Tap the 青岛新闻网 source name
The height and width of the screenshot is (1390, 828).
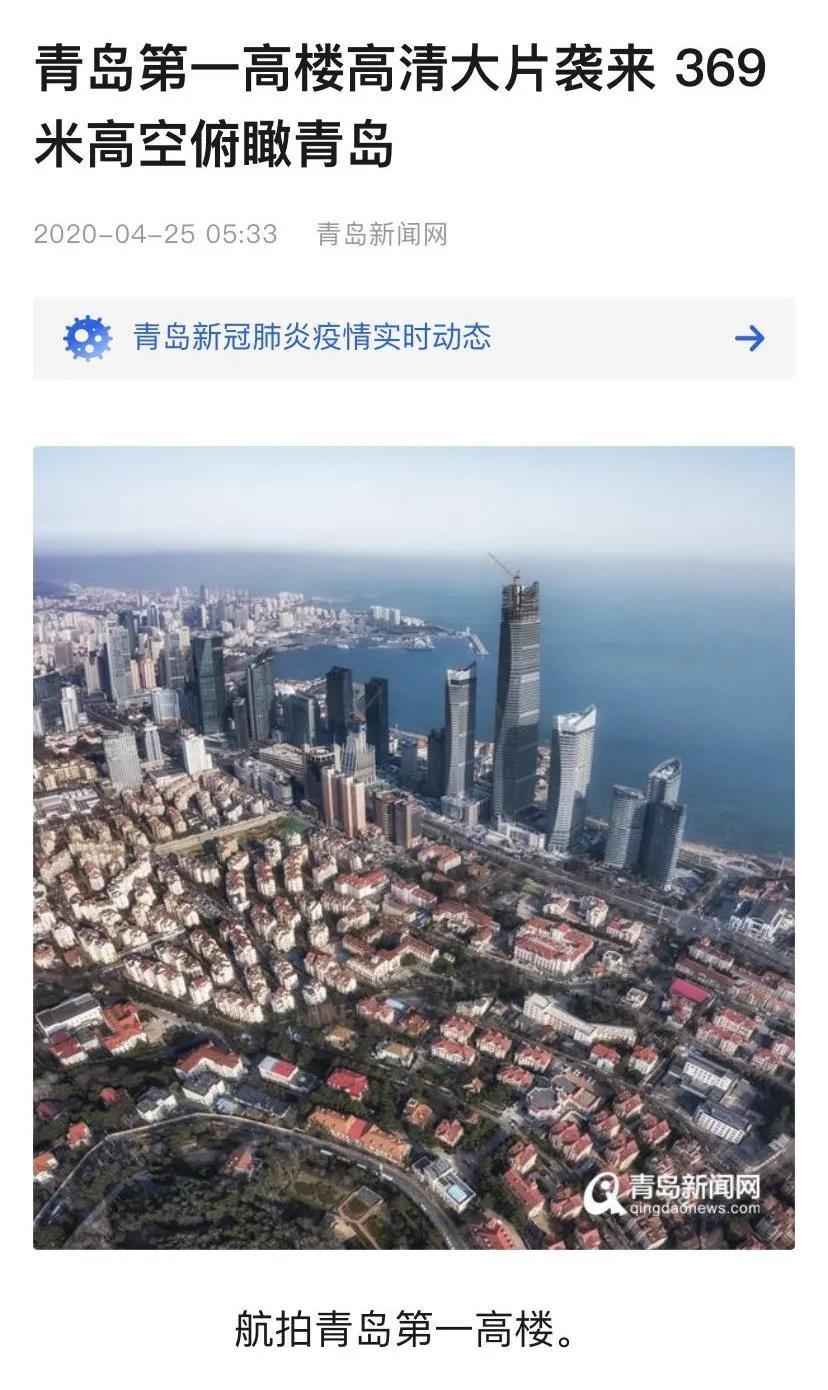coord(382,235)
